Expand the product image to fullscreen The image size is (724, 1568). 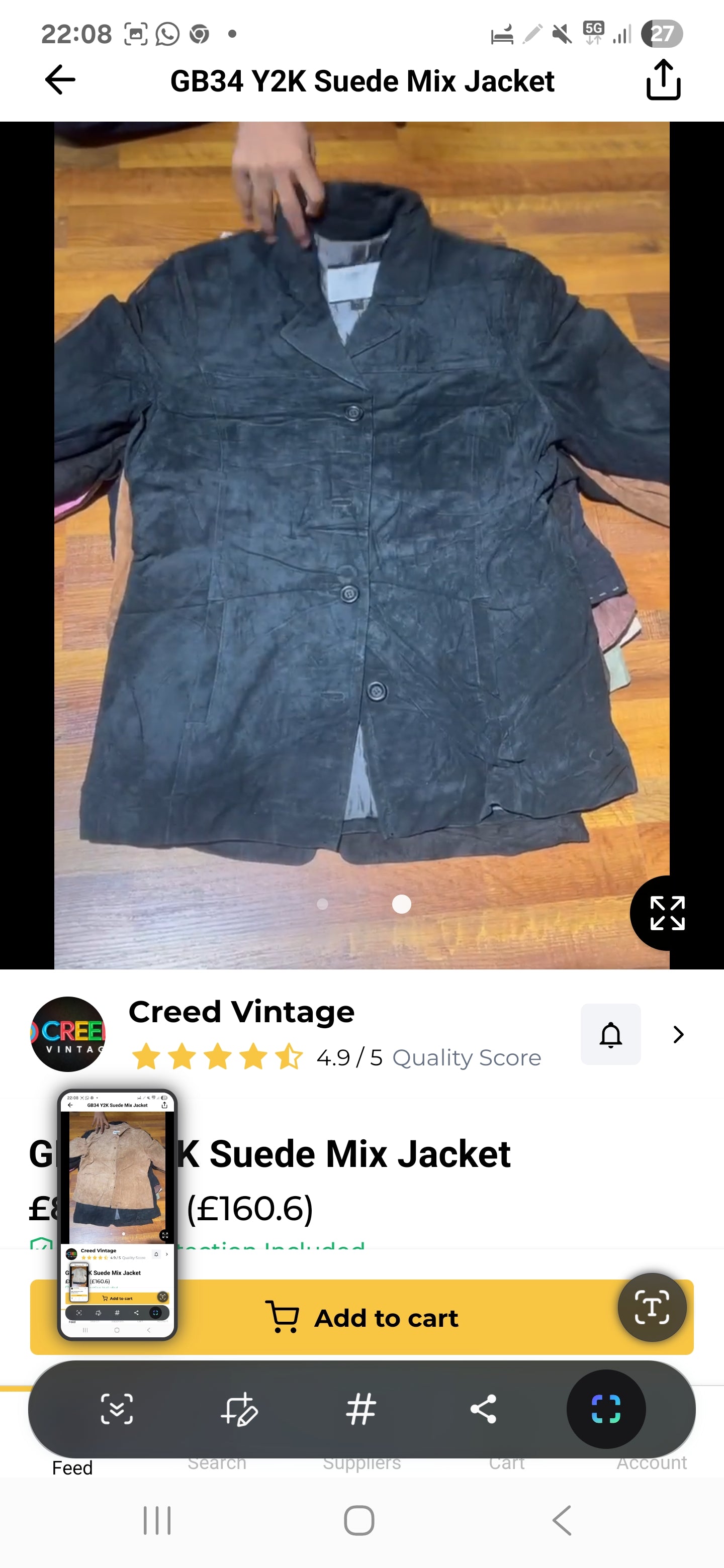click(x=667, y=913)
